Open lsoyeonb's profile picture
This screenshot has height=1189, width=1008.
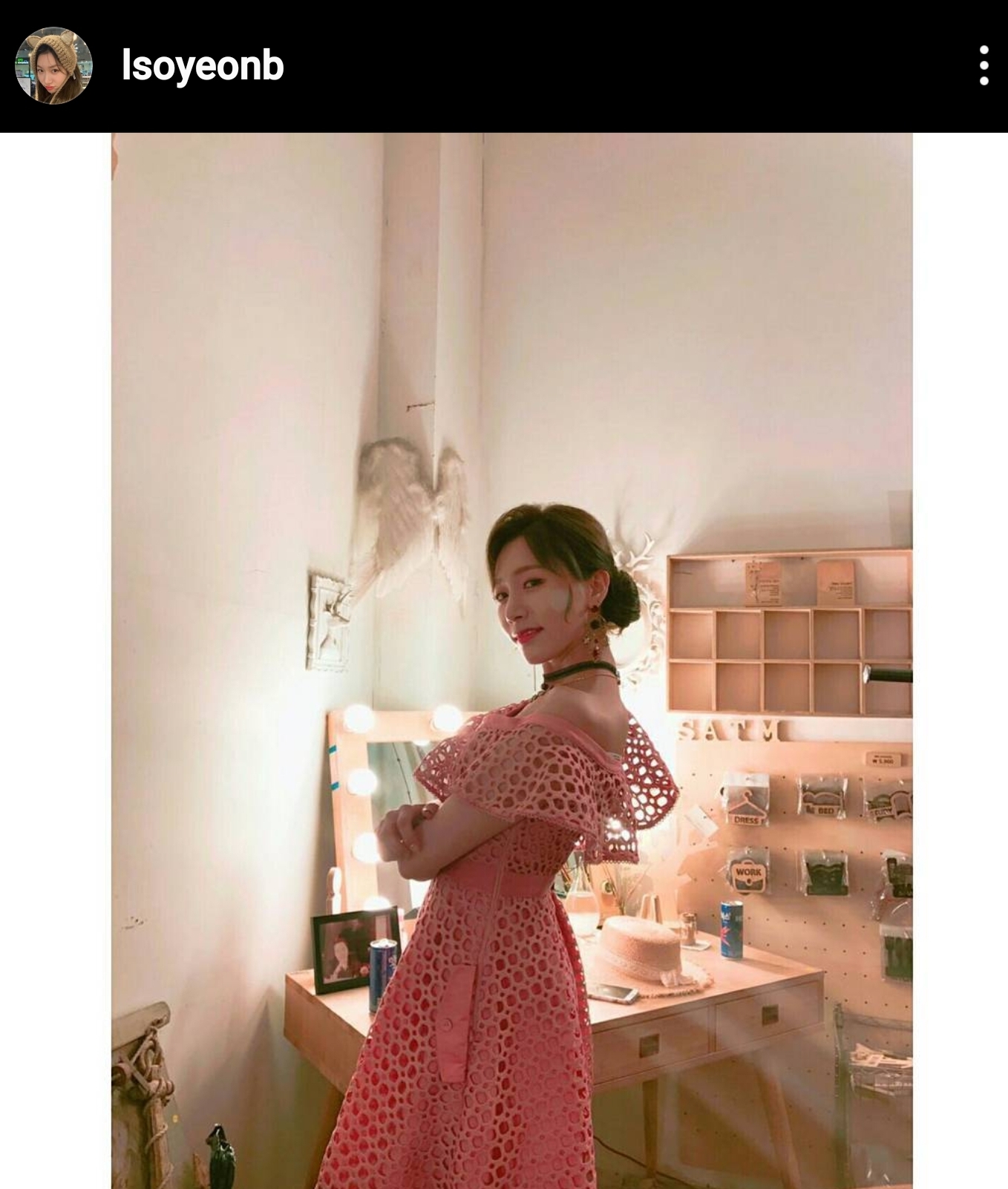(x=53, y=65)
